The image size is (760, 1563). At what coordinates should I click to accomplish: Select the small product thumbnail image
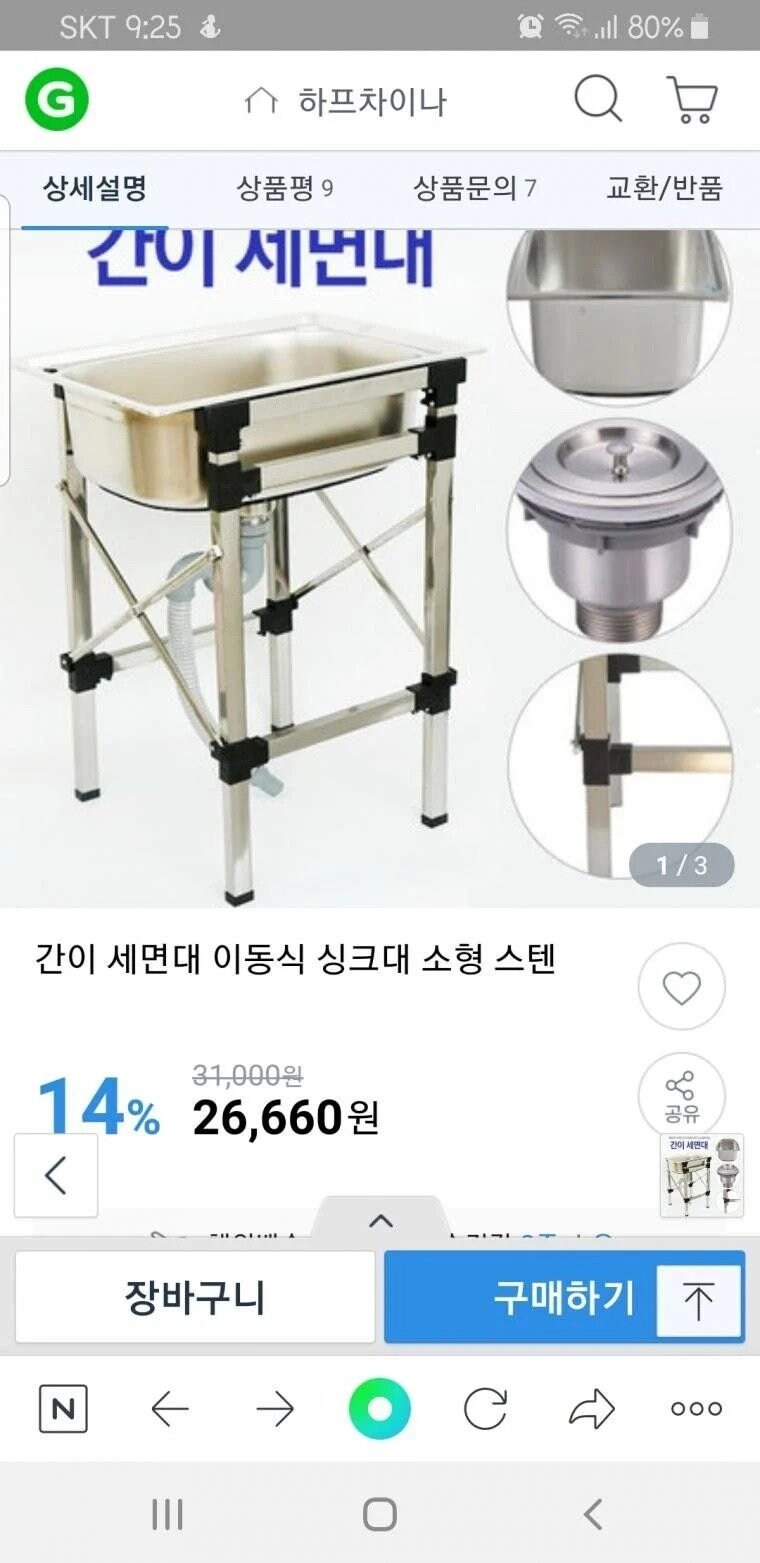(x=700, y=1176)
